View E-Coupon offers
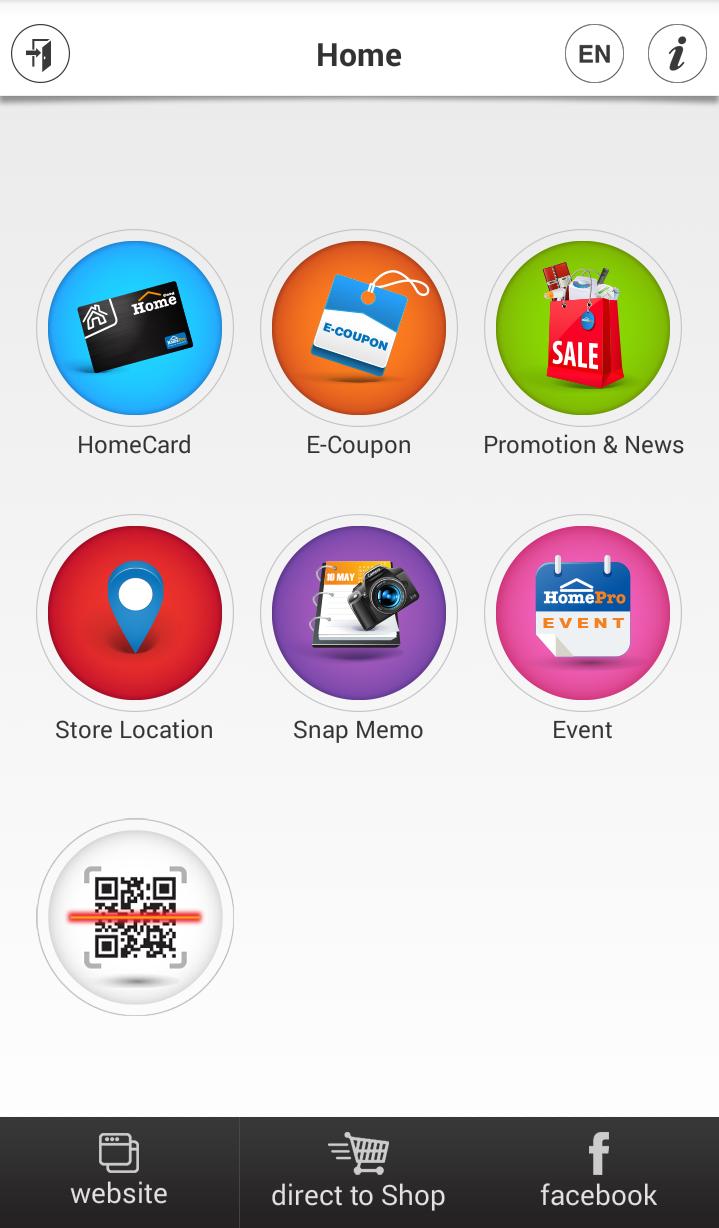 (x=359, y=328)
